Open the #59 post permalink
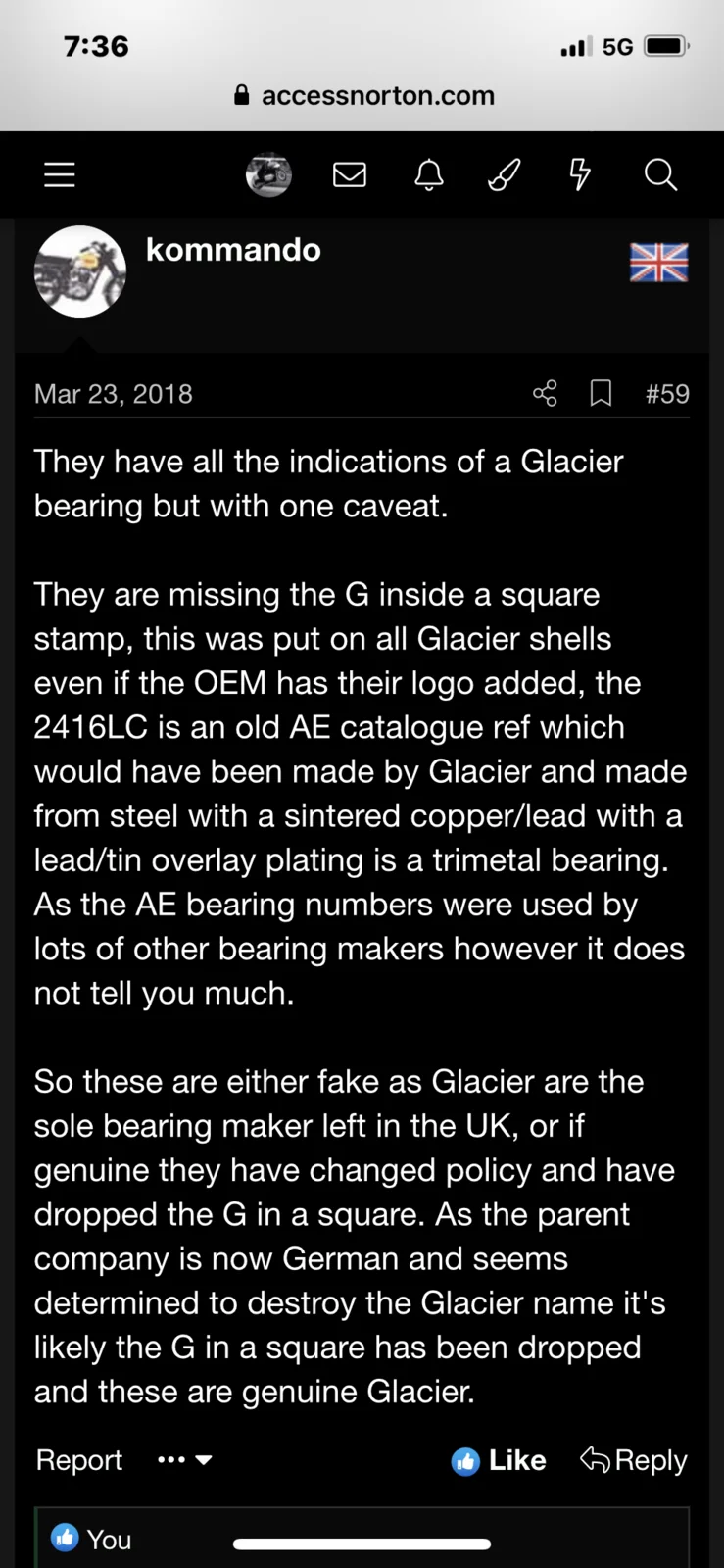Image resolution: width=724 pixels, height=1568 pixels. [667, 394]
